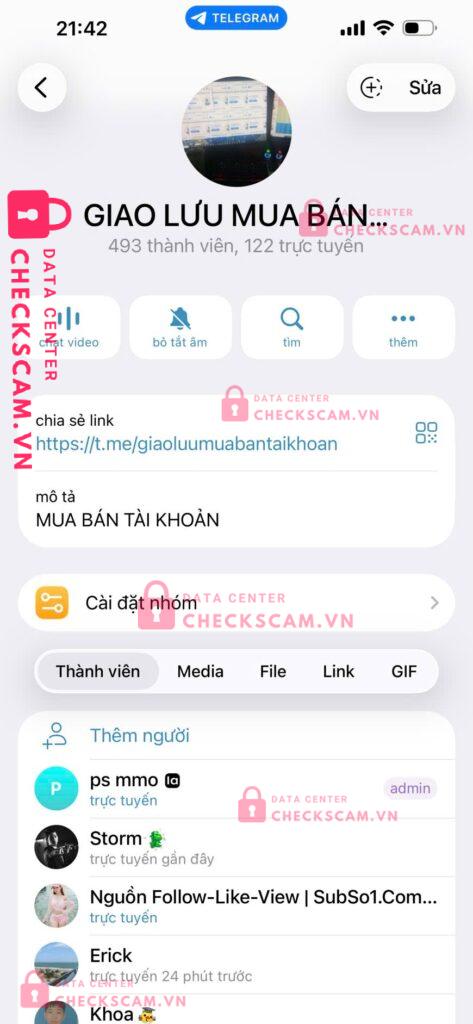The image size is (473, 1024).
Task: Switch to the GIF tab
Action: click(404, 671)
